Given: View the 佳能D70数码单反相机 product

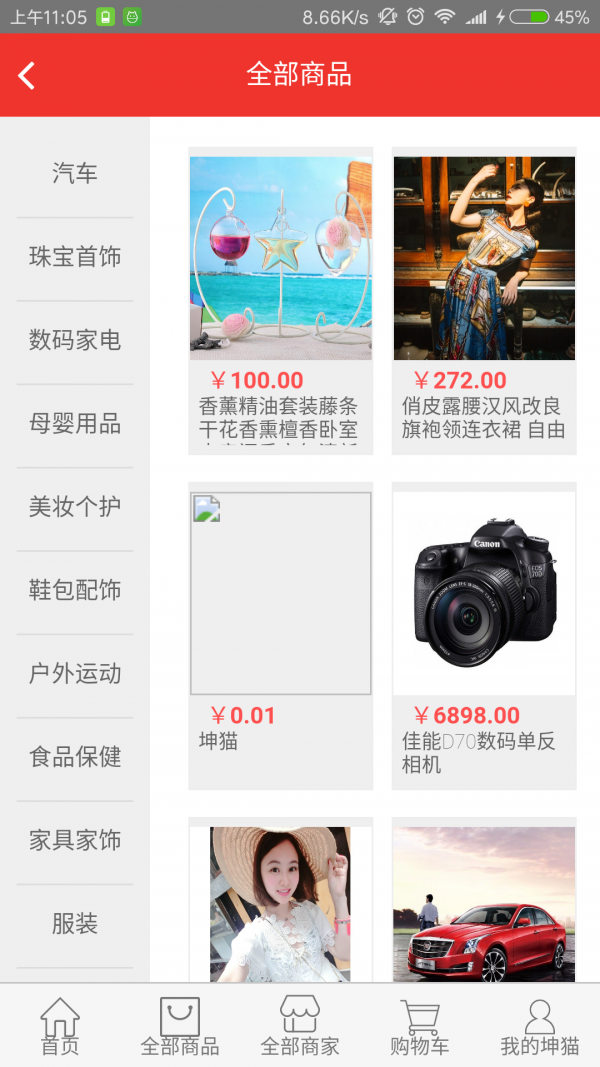Looking at the screenshot, I should [x=484, y=635].
